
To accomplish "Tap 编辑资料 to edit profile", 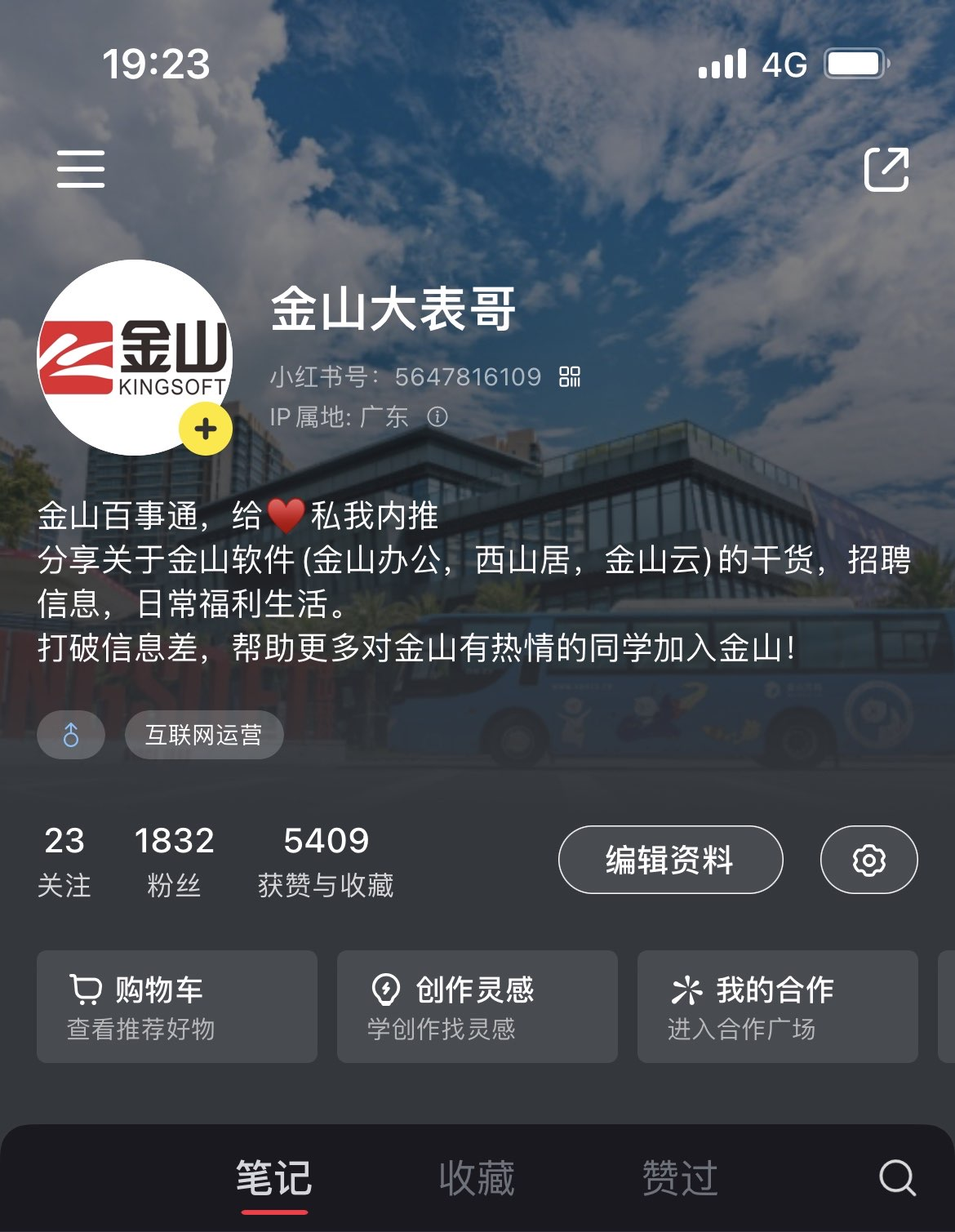I will (x=670, y=860).
